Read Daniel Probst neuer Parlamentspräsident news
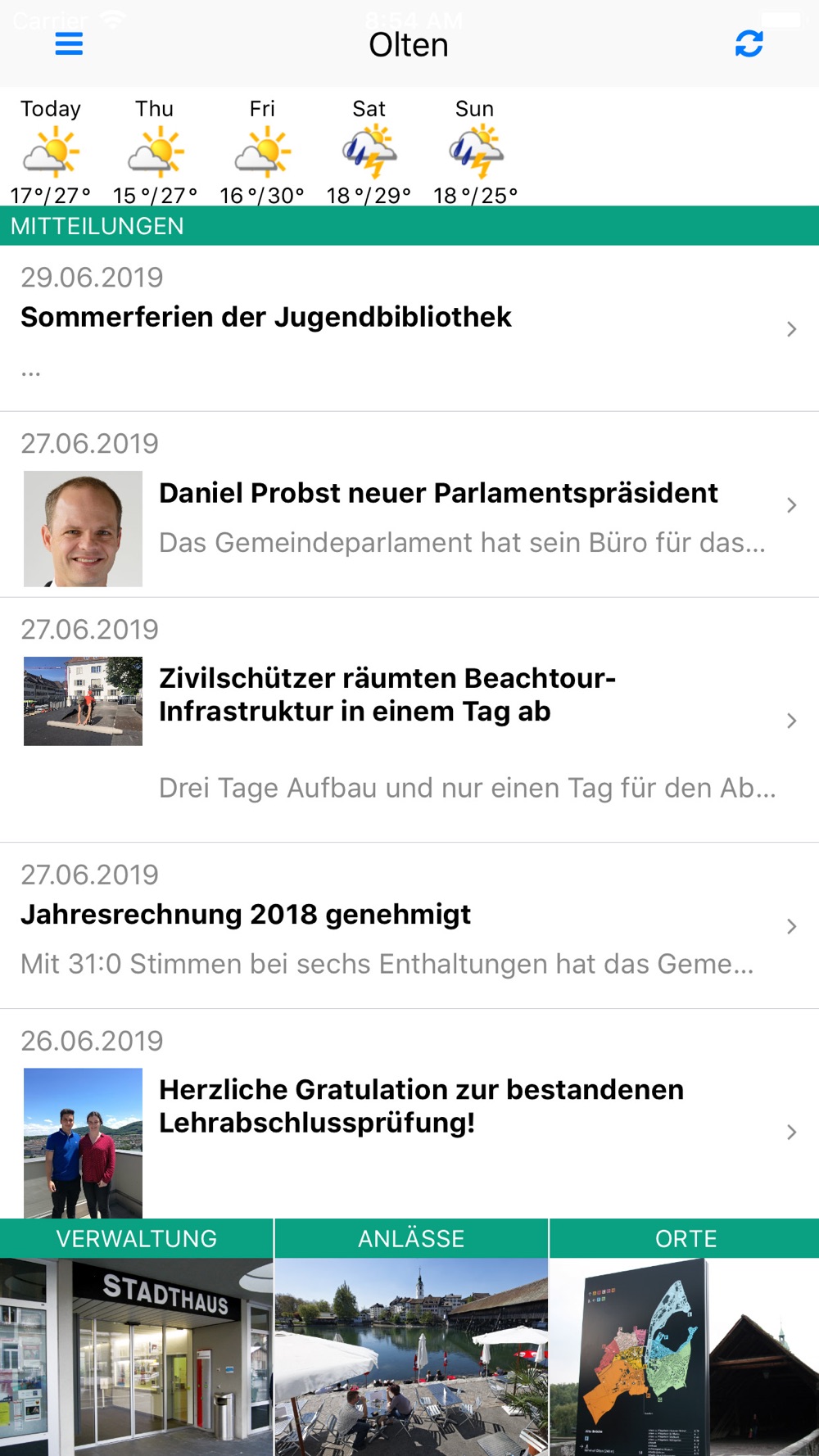The height and width of the screenshot is (1456, 819). pos(409,504)
